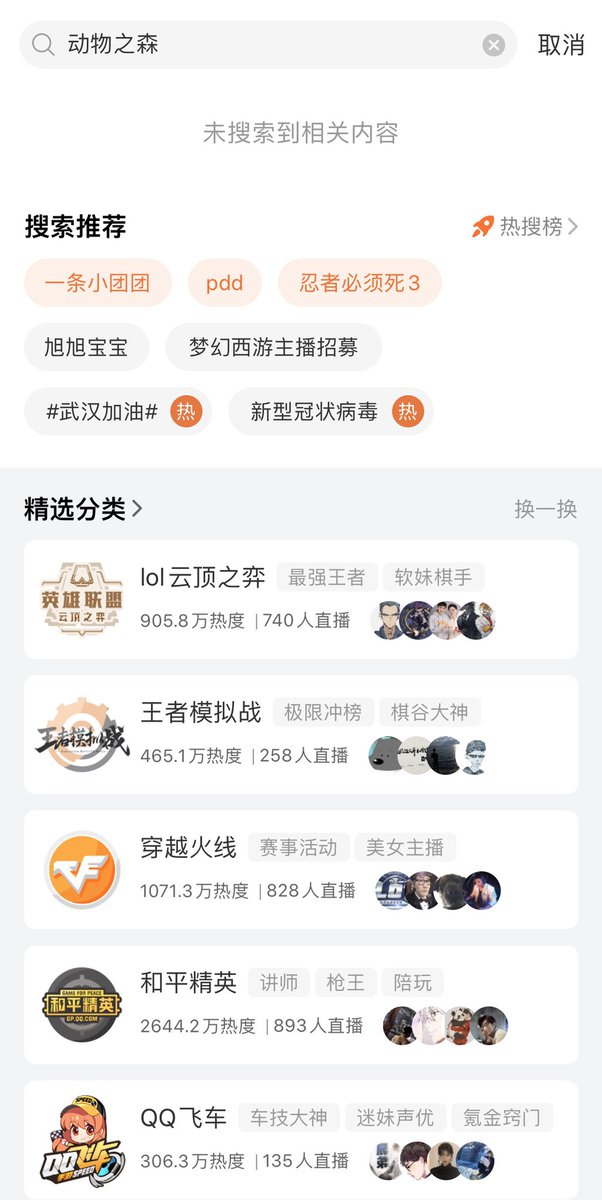The width and height of the screenshot is (602, 1200).
Task: Open the 热搜榜 hot search ranking
Action: click(x=526, y=227)
